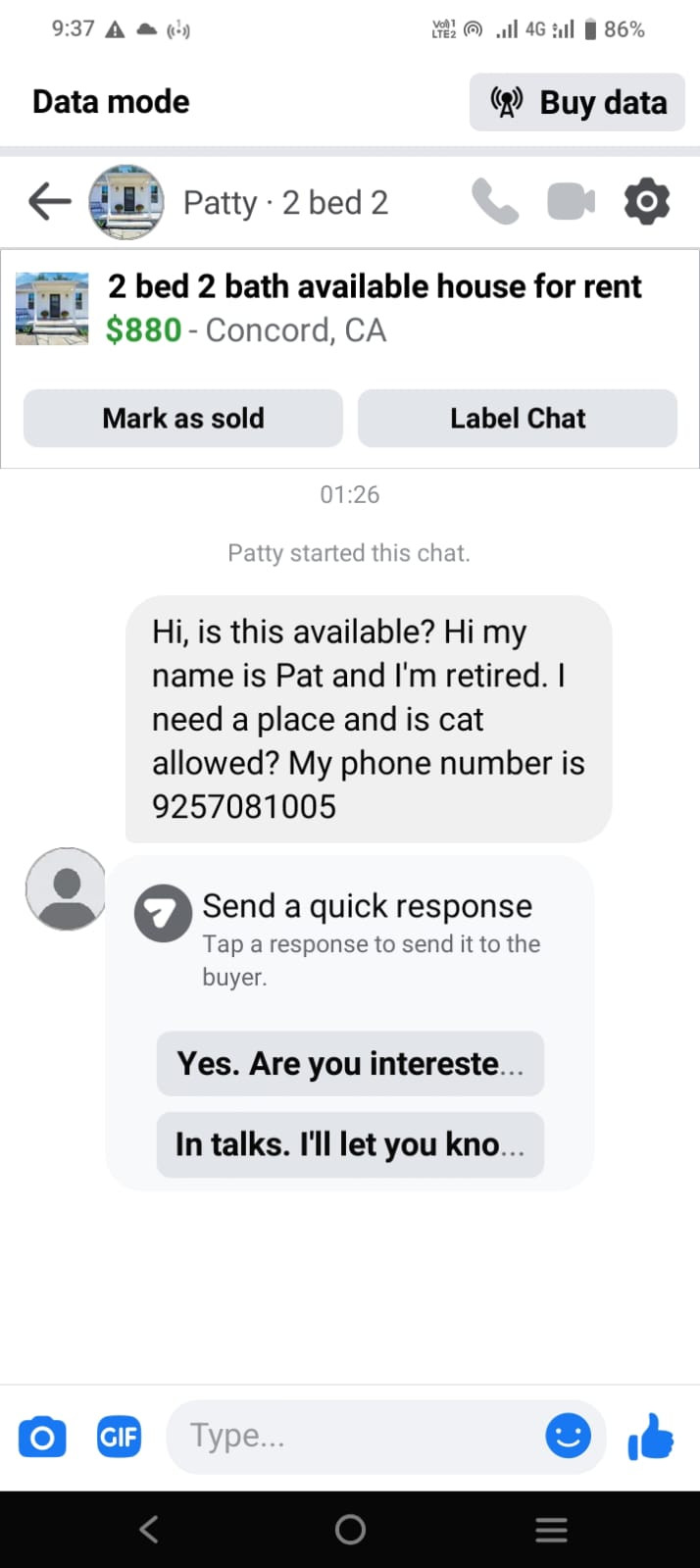
Task: Open recent apps from navigation bar
Action: (551, 1530)
